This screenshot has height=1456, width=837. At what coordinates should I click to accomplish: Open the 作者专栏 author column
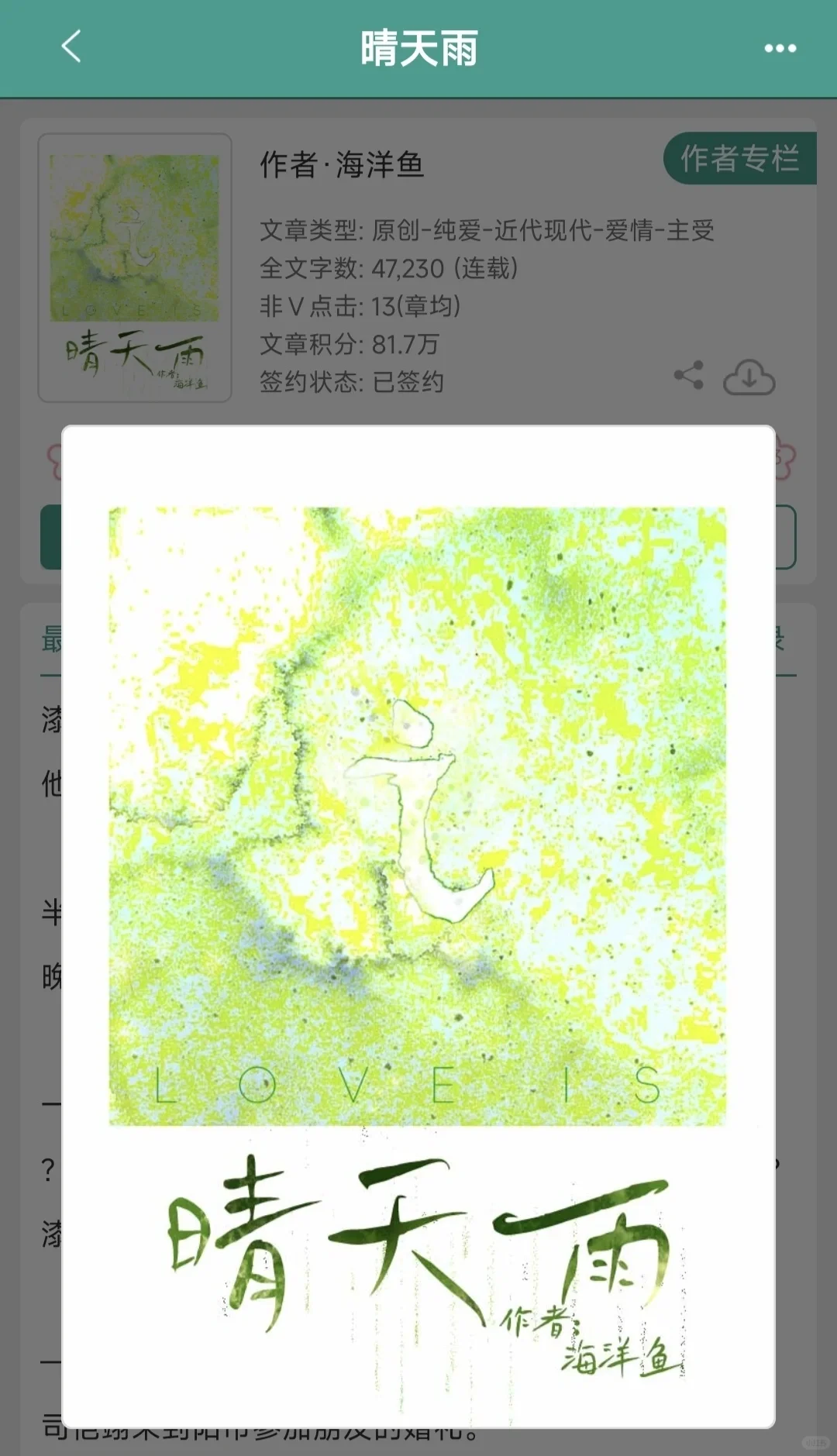pos(740,159)
